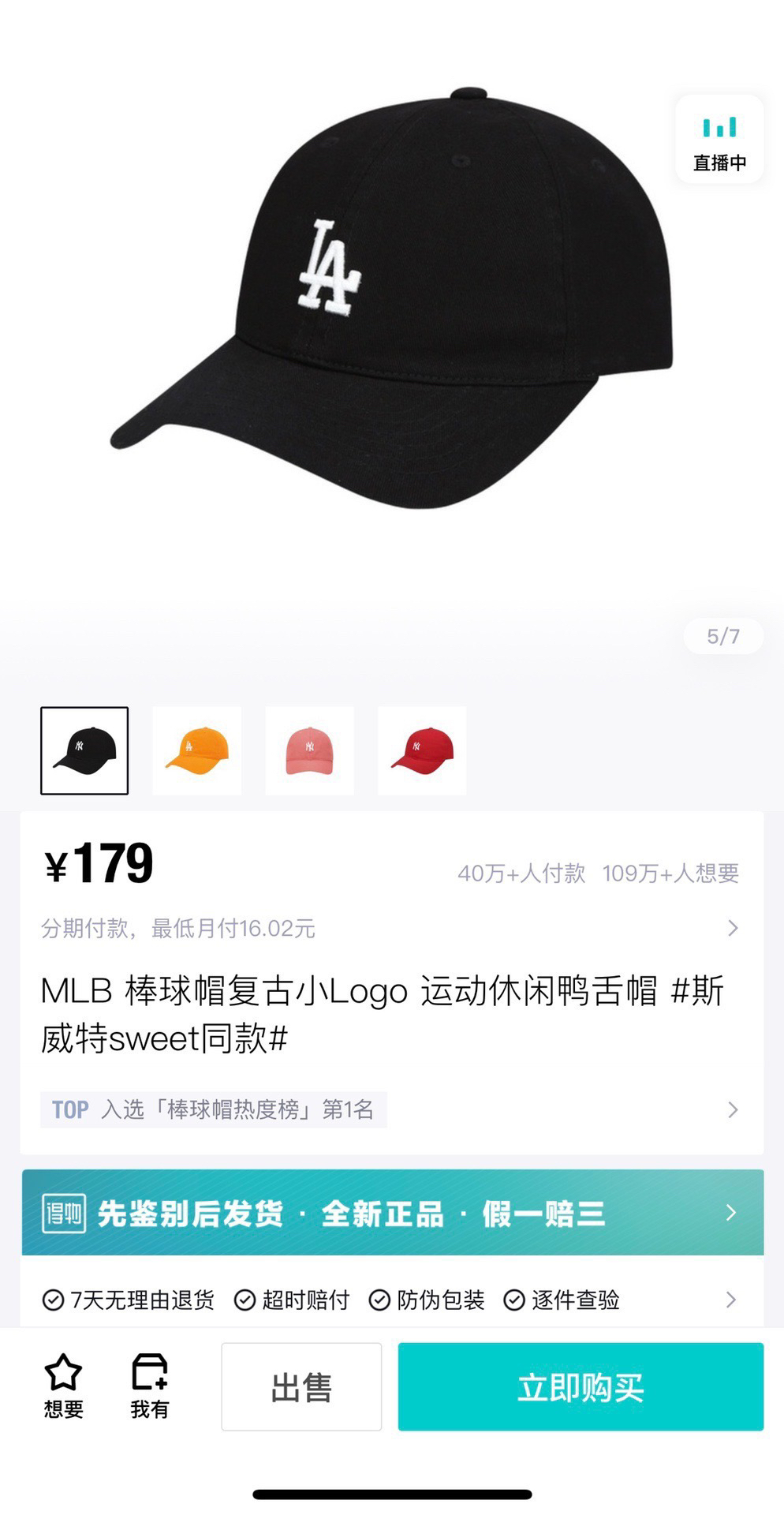The width and height of the screenshot is (784, 1515).
Task: Select the pink cap thumbnail
Action: click(309, 750)
